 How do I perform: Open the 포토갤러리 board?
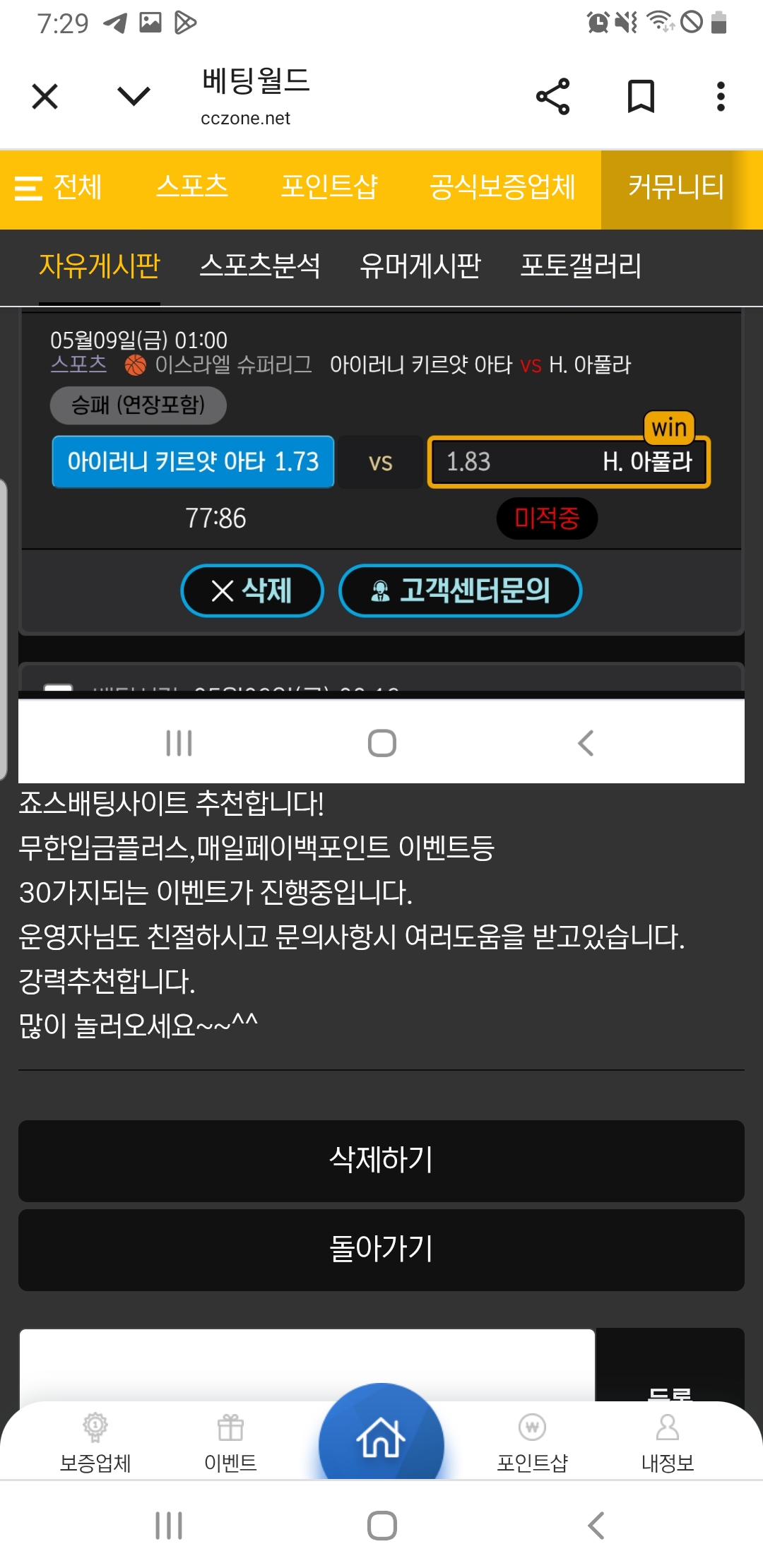click(581, 267)
